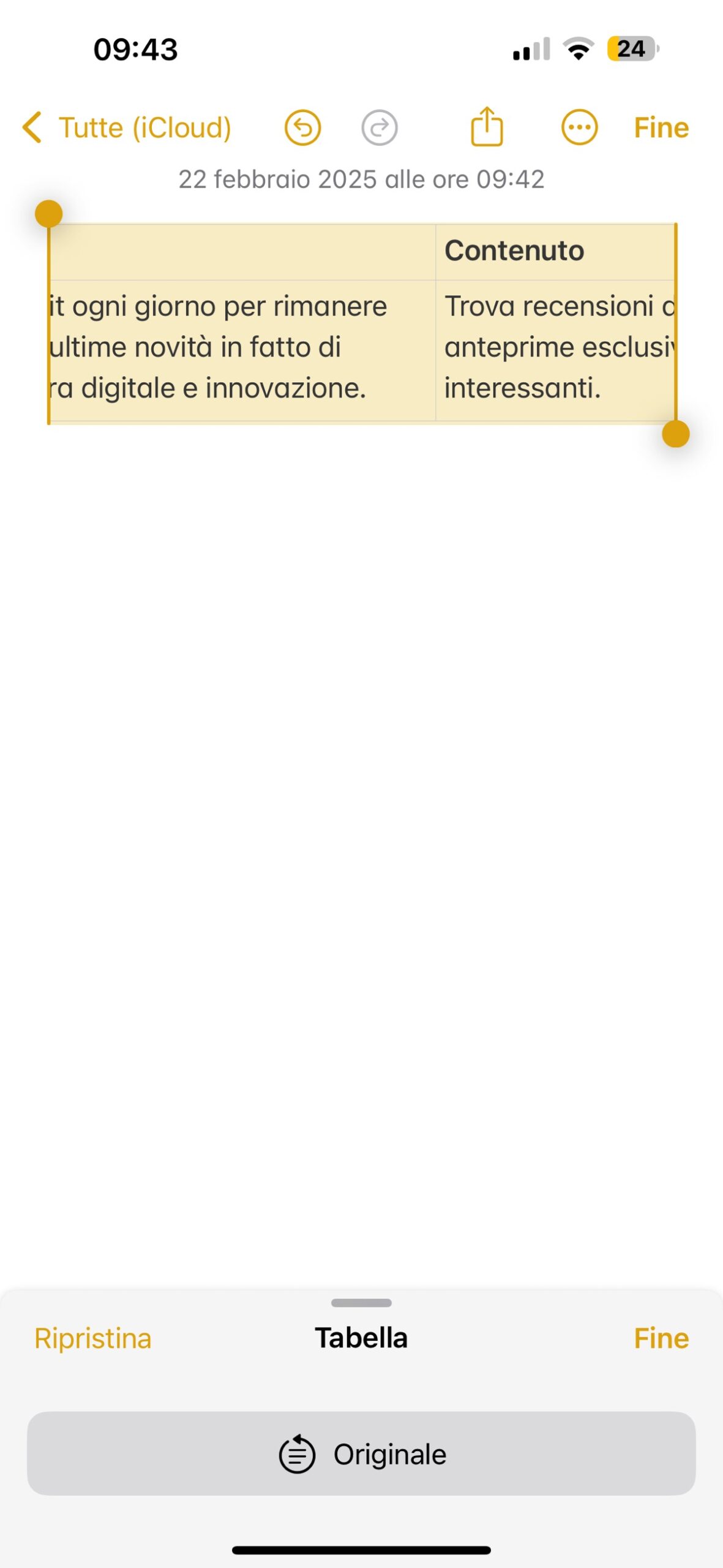This screenshot has width=723, height=1568.
Task: Select the Originale option
Action: coord(361,1454)
